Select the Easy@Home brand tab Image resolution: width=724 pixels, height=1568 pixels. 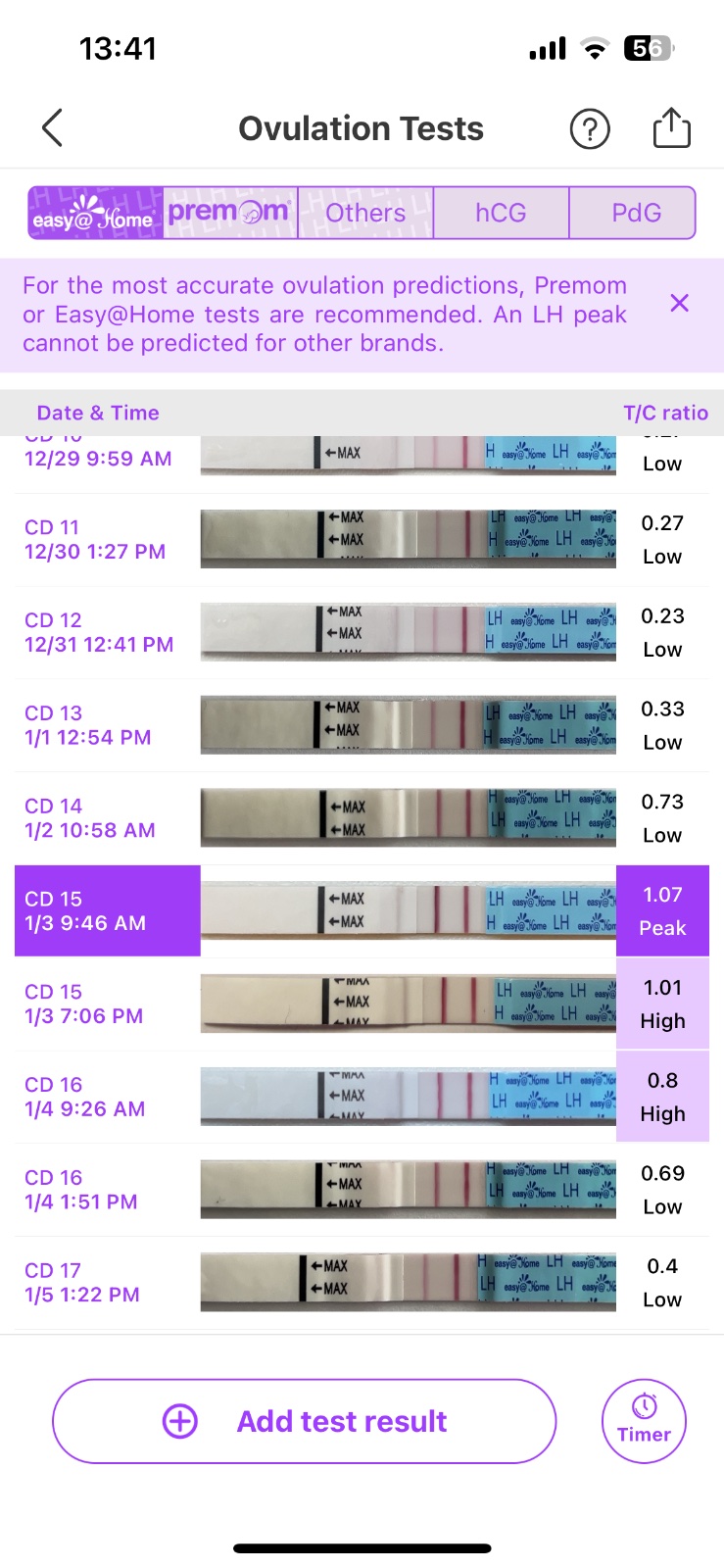pos(95,213)
